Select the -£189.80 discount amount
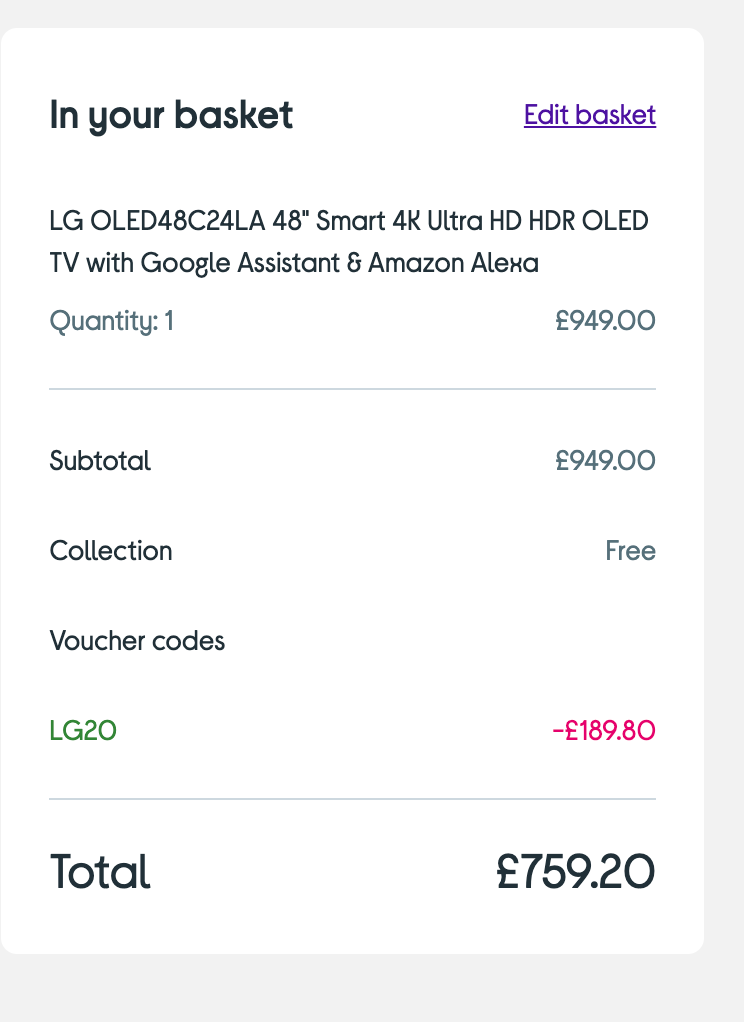 click(605, 731)
